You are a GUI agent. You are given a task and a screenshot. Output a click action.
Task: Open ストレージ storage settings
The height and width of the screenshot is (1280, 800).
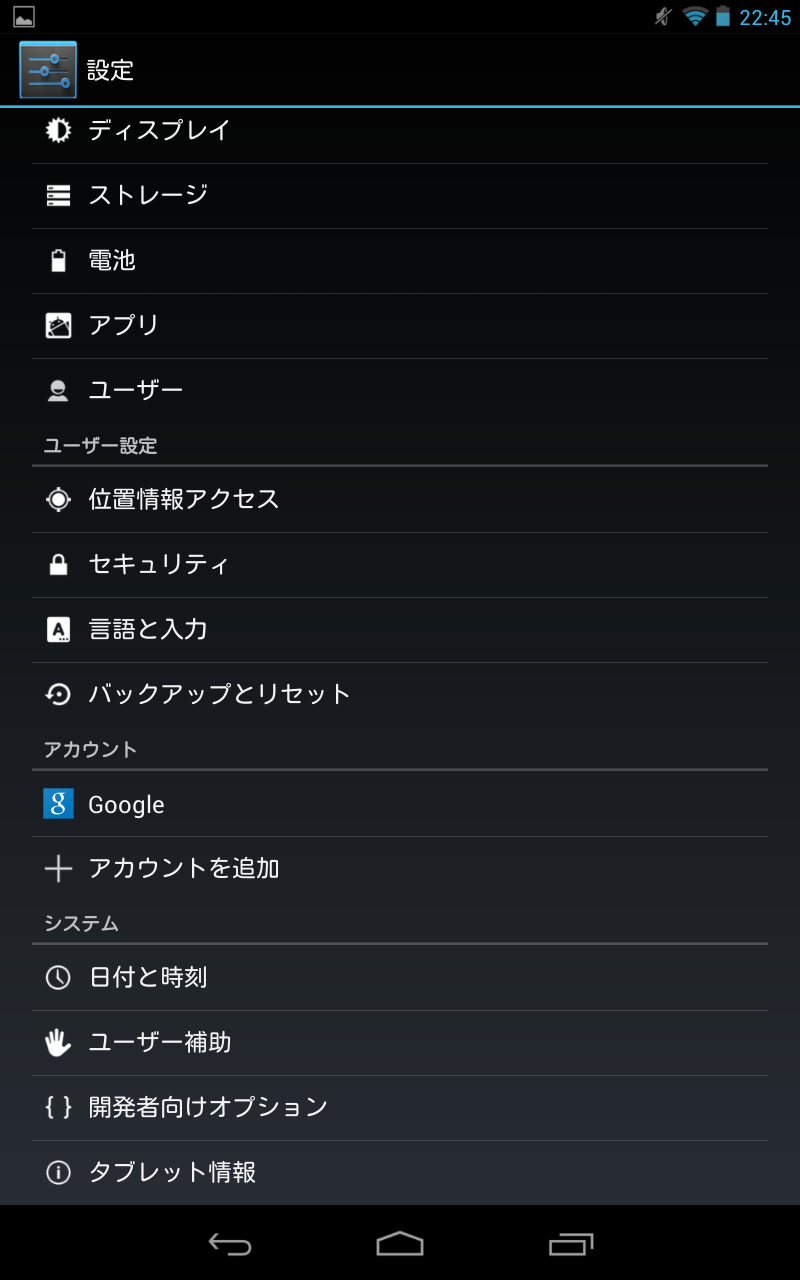(148, 195)
